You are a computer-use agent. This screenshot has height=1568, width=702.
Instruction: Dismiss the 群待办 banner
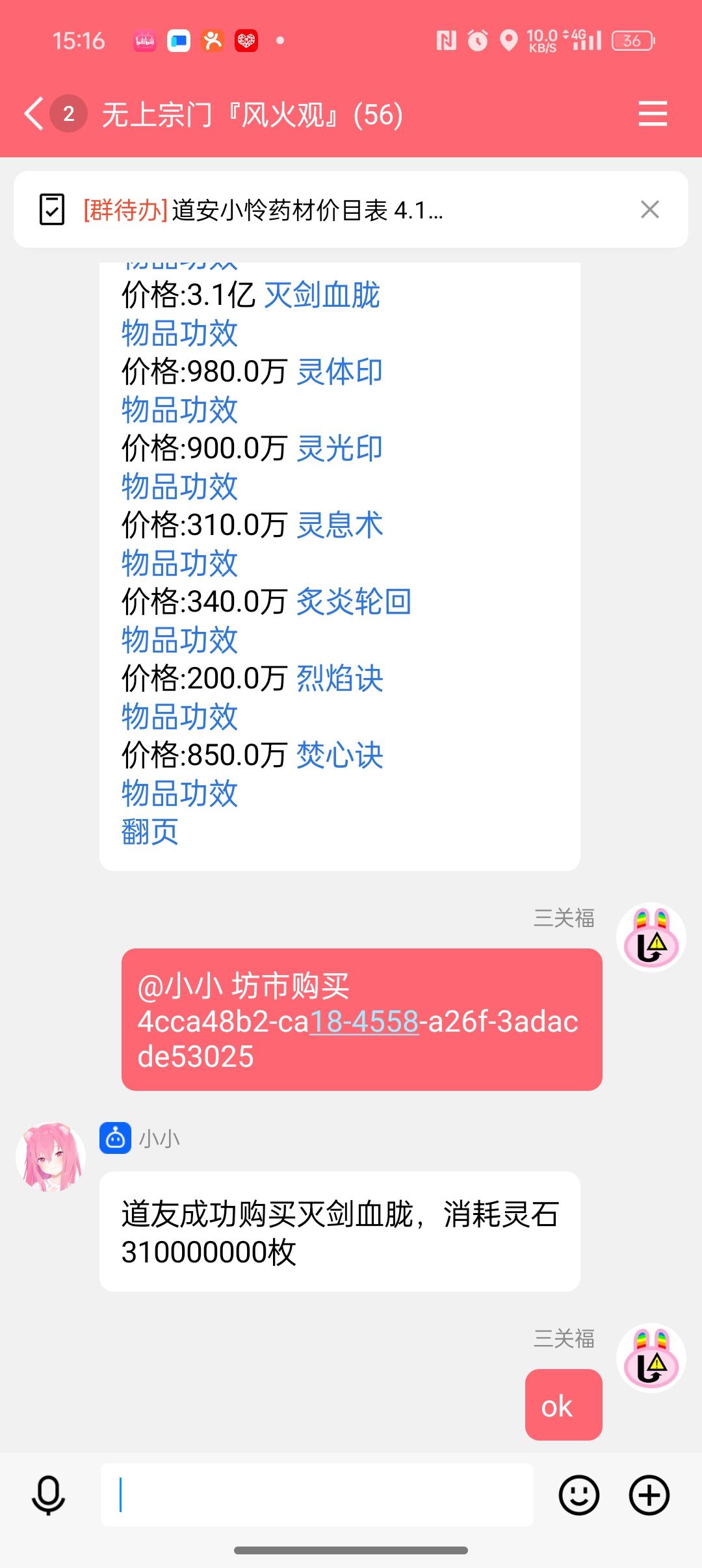[649, 210]
